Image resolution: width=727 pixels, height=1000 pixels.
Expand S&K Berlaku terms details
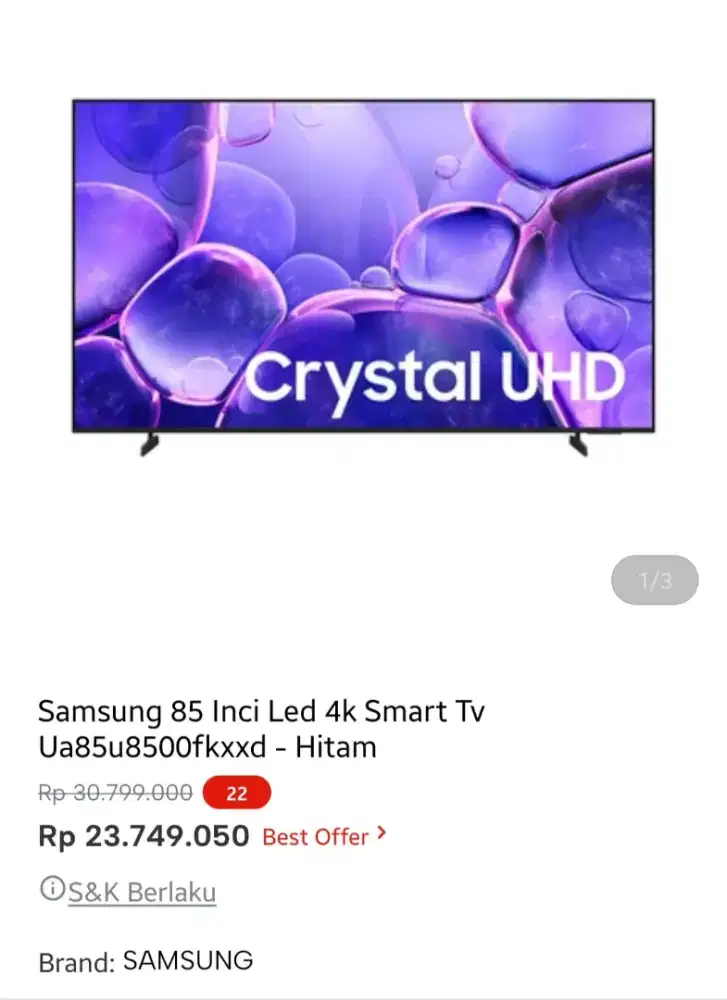pos(140,892)
